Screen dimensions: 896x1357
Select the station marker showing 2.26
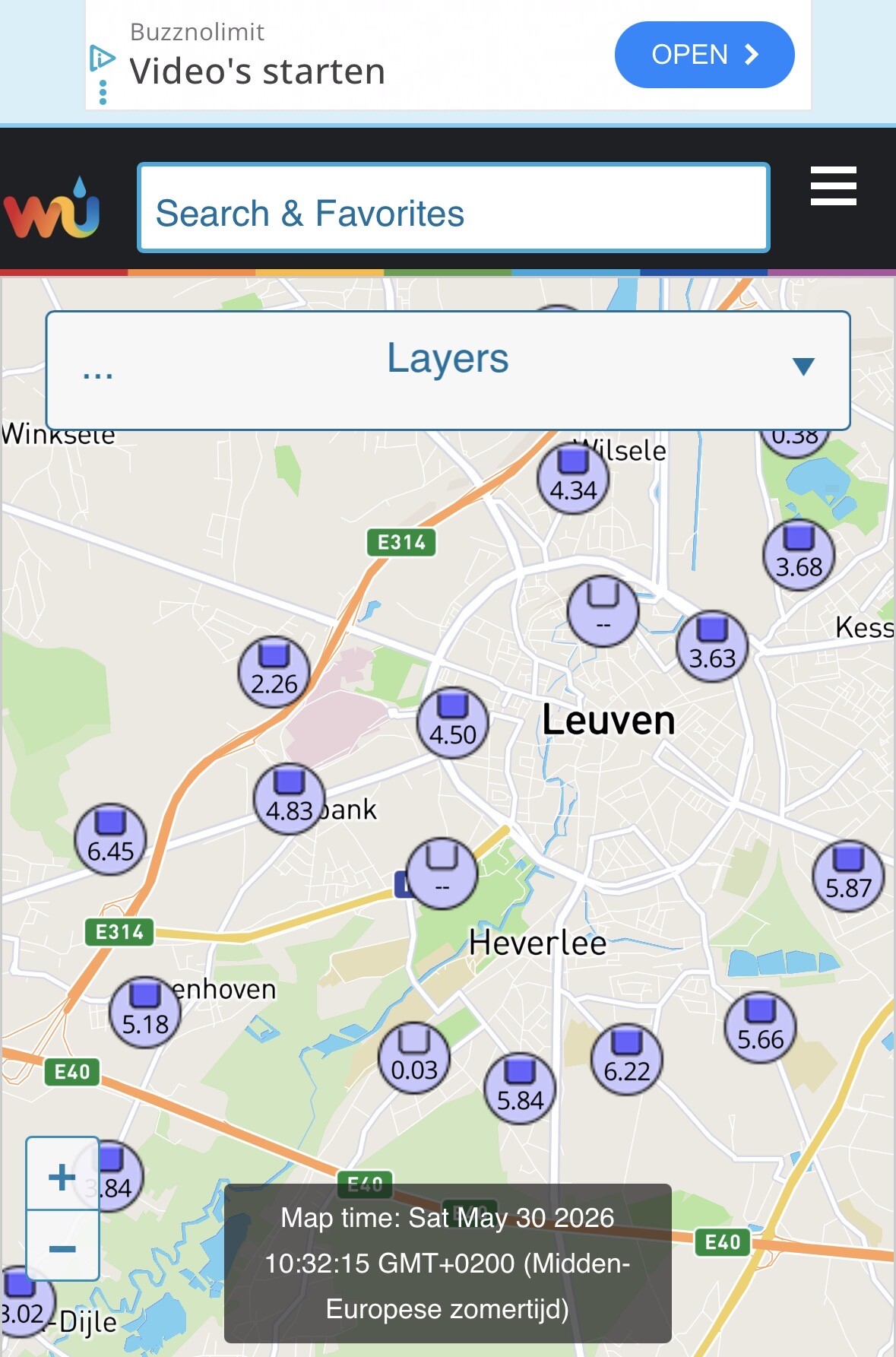[x=274, y=672]
